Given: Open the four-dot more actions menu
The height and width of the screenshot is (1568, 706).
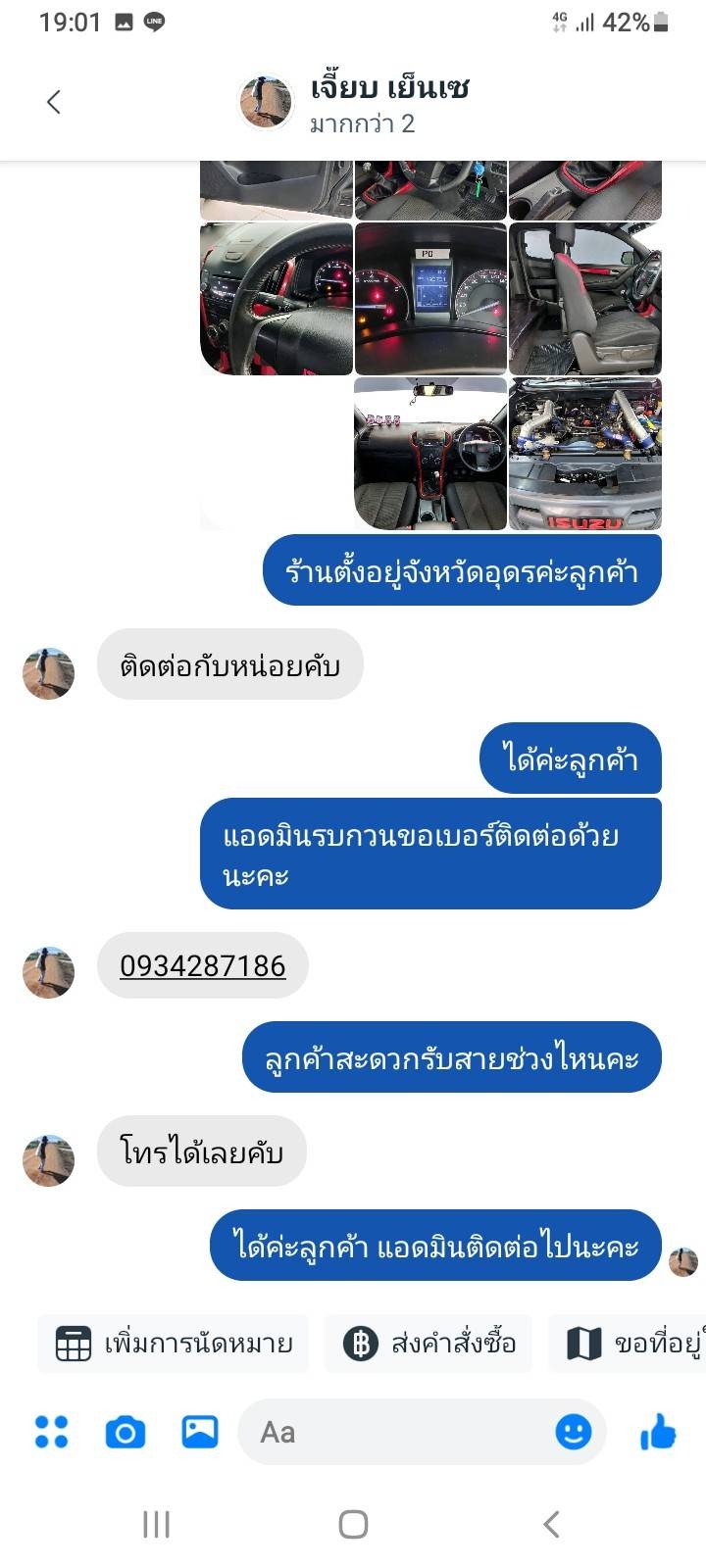Looking at the screenshot, I should coord(51,1432).
